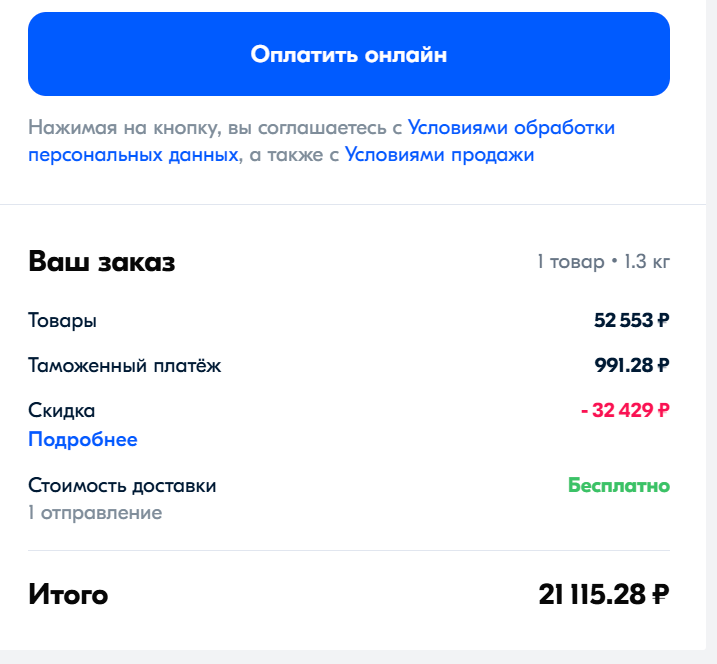The image size is (717, 664).
Task: Open the Условиями обработки персональных данных link
Action: (x=510, y=128)
